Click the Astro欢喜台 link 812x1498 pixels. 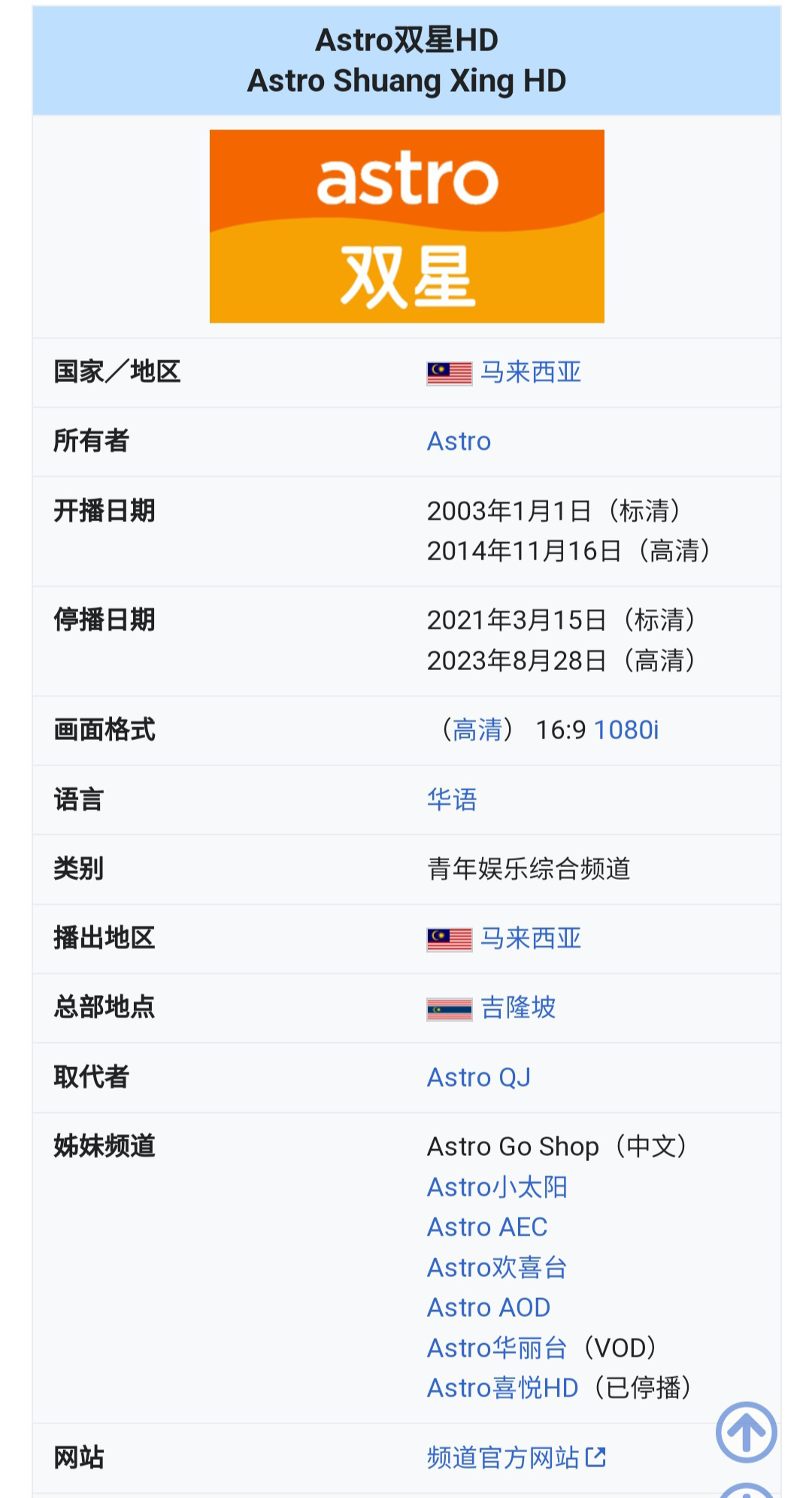pyautogui.click(x=498, y=1267)
